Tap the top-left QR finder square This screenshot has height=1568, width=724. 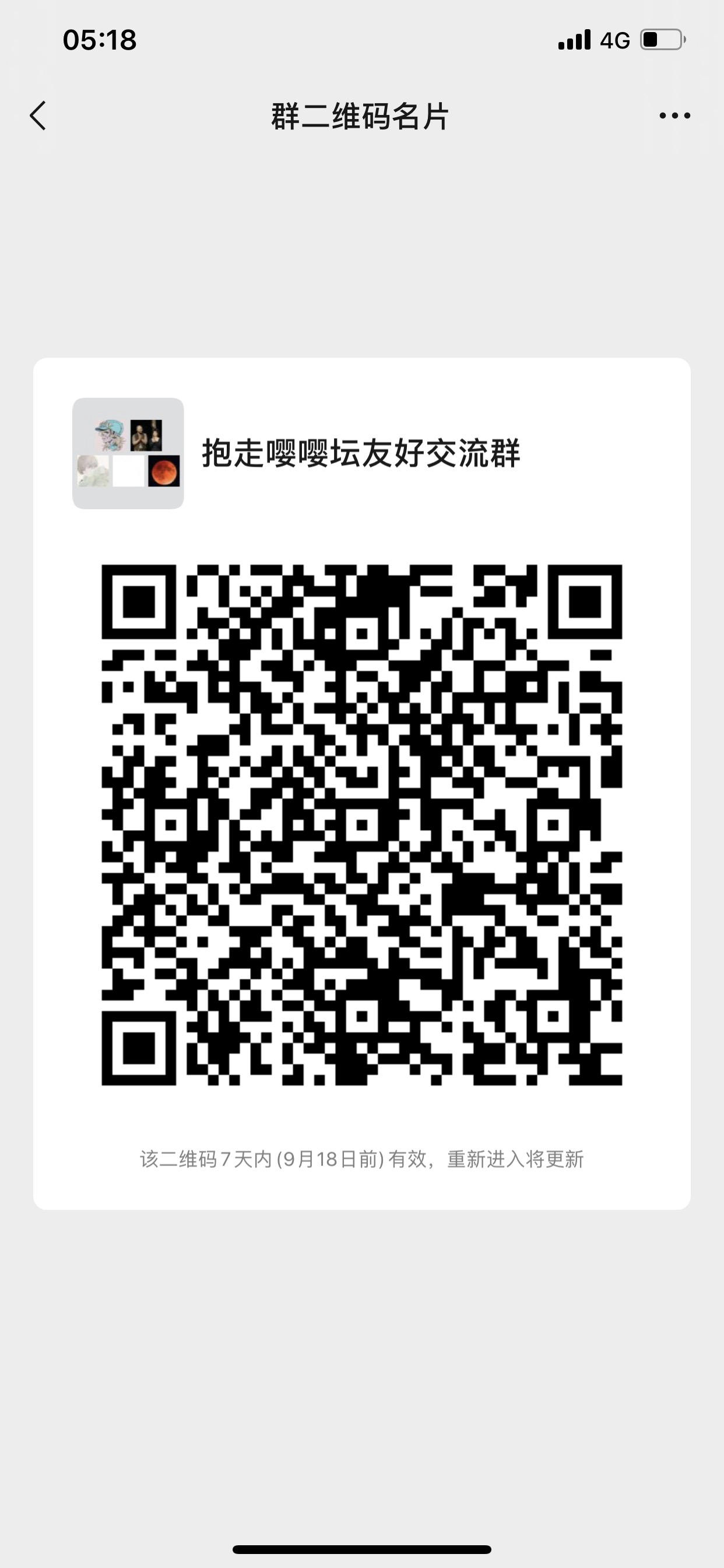(139, 603)
